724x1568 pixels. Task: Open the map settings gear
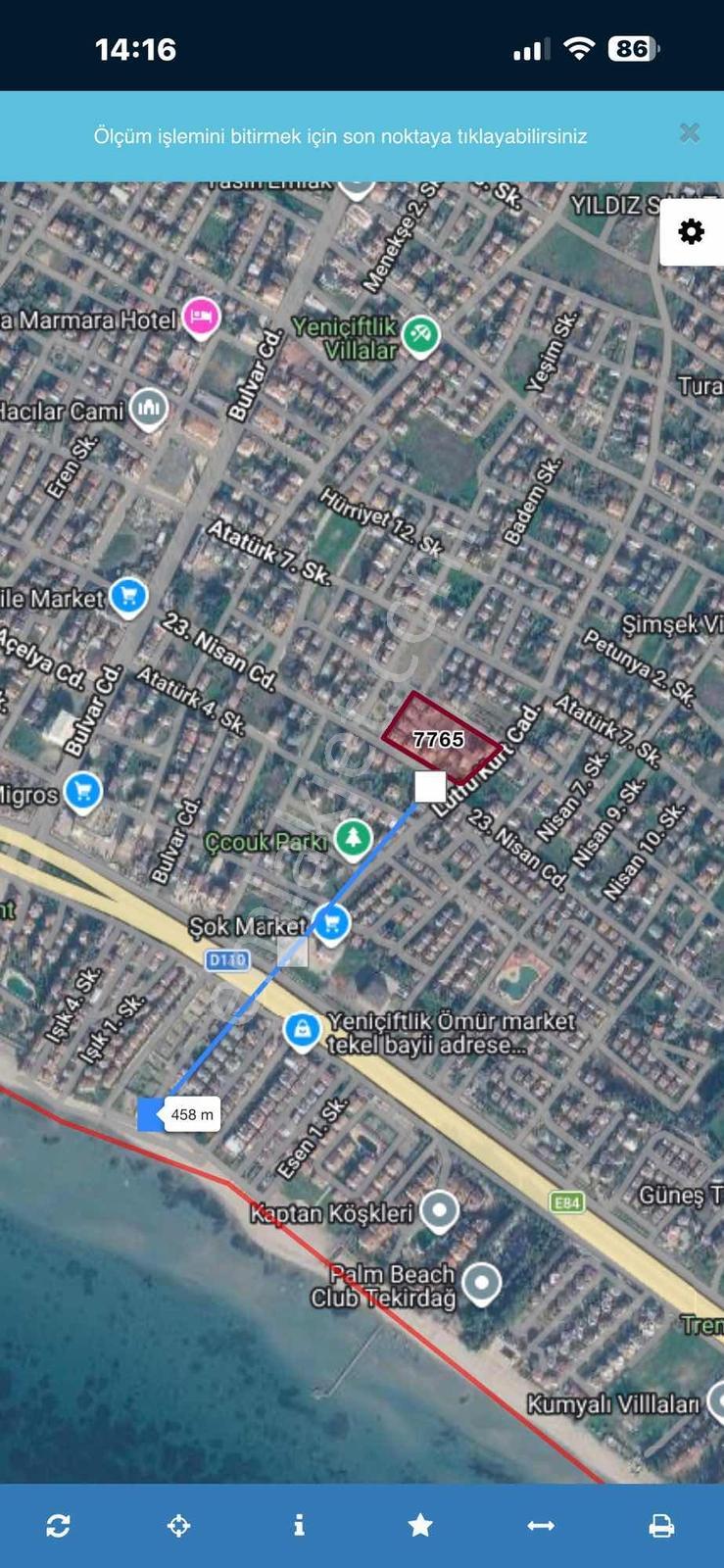tap(691, 232)
